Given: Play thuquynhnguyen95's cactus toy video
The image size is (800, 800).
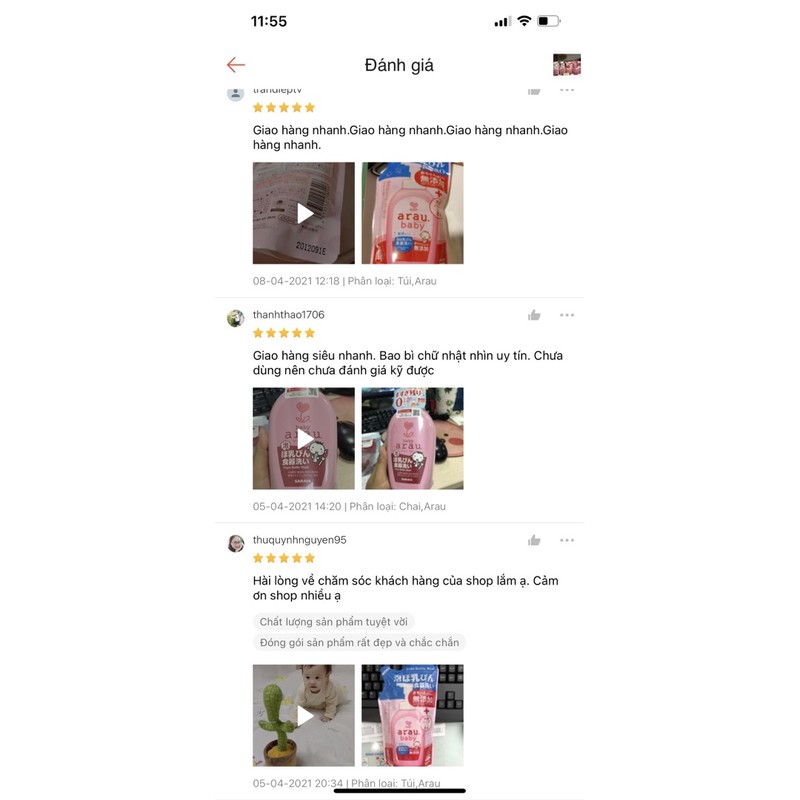Looking at the screenshot, I should [x=304, y=715].
